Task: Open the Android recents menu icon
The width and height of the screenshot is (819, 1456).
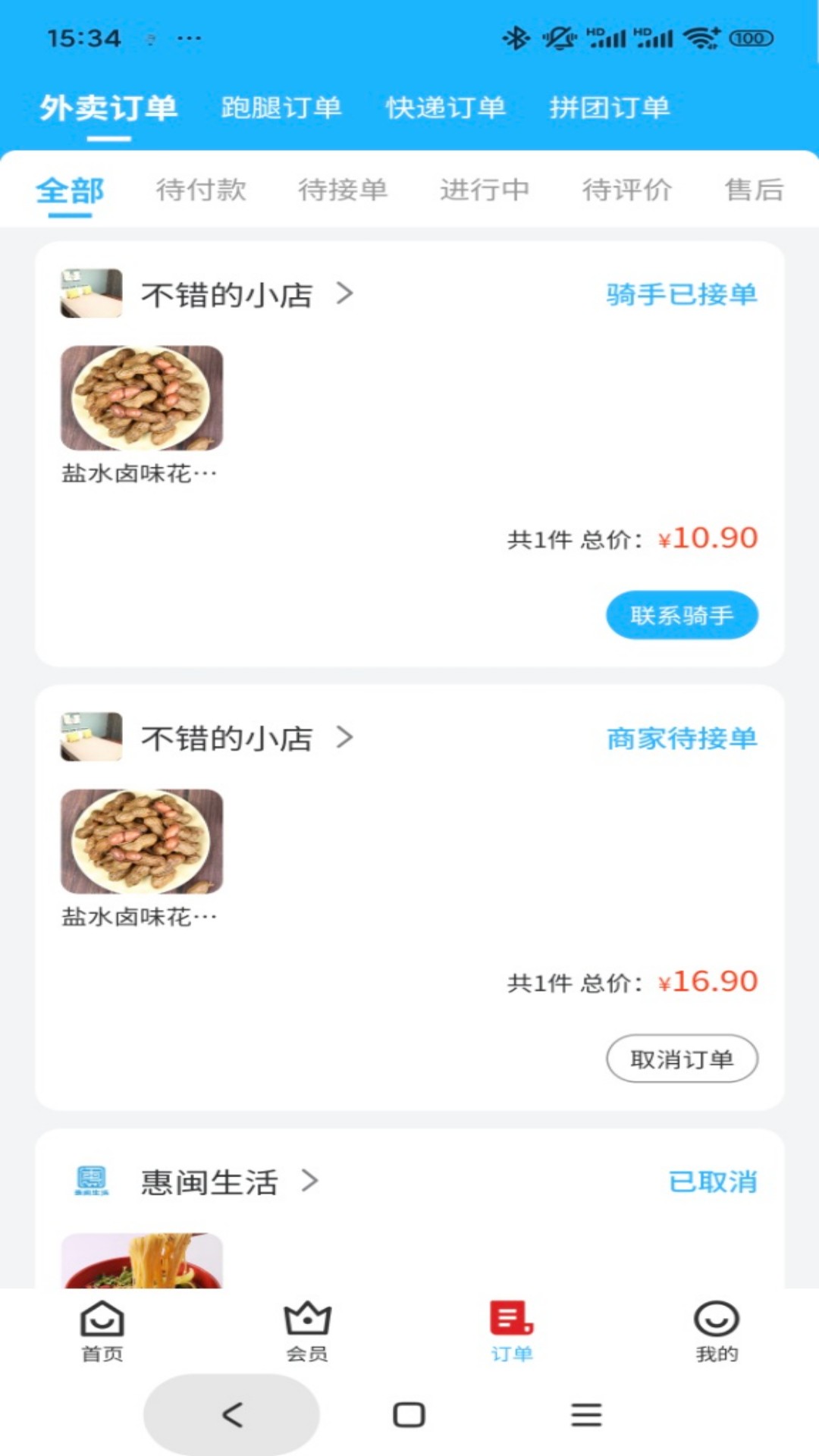Action: (x=586, y=1414)
